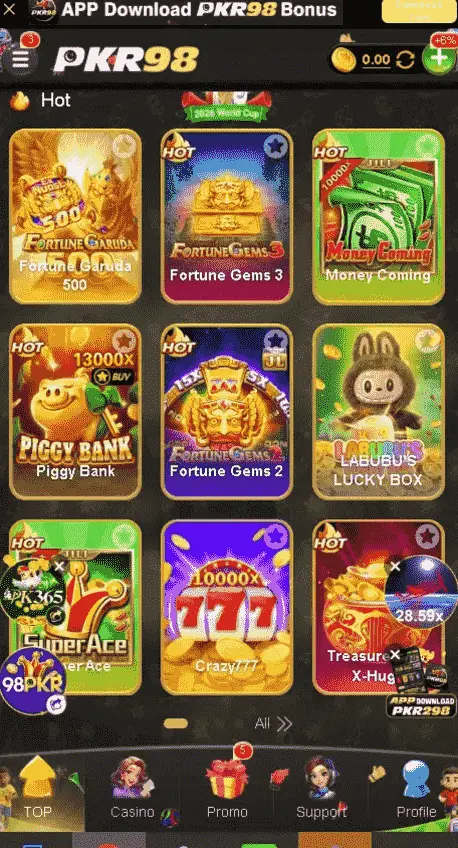Tap the green plus deposit button

tap(438, 58)
